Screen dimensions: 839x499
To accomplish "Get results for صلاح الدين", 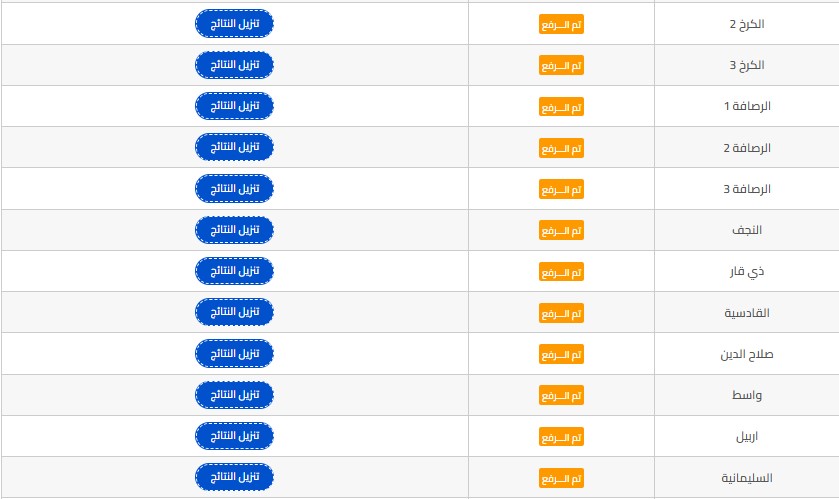I will (x=234, y=353).
